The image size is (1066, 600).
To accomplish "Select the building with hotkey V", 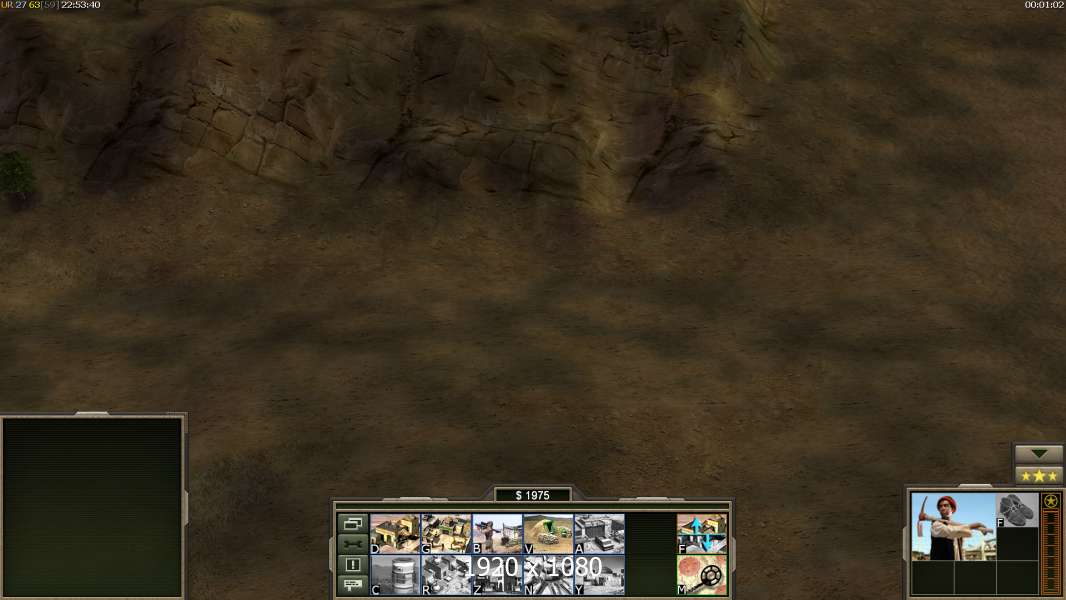I will (548, 533).
